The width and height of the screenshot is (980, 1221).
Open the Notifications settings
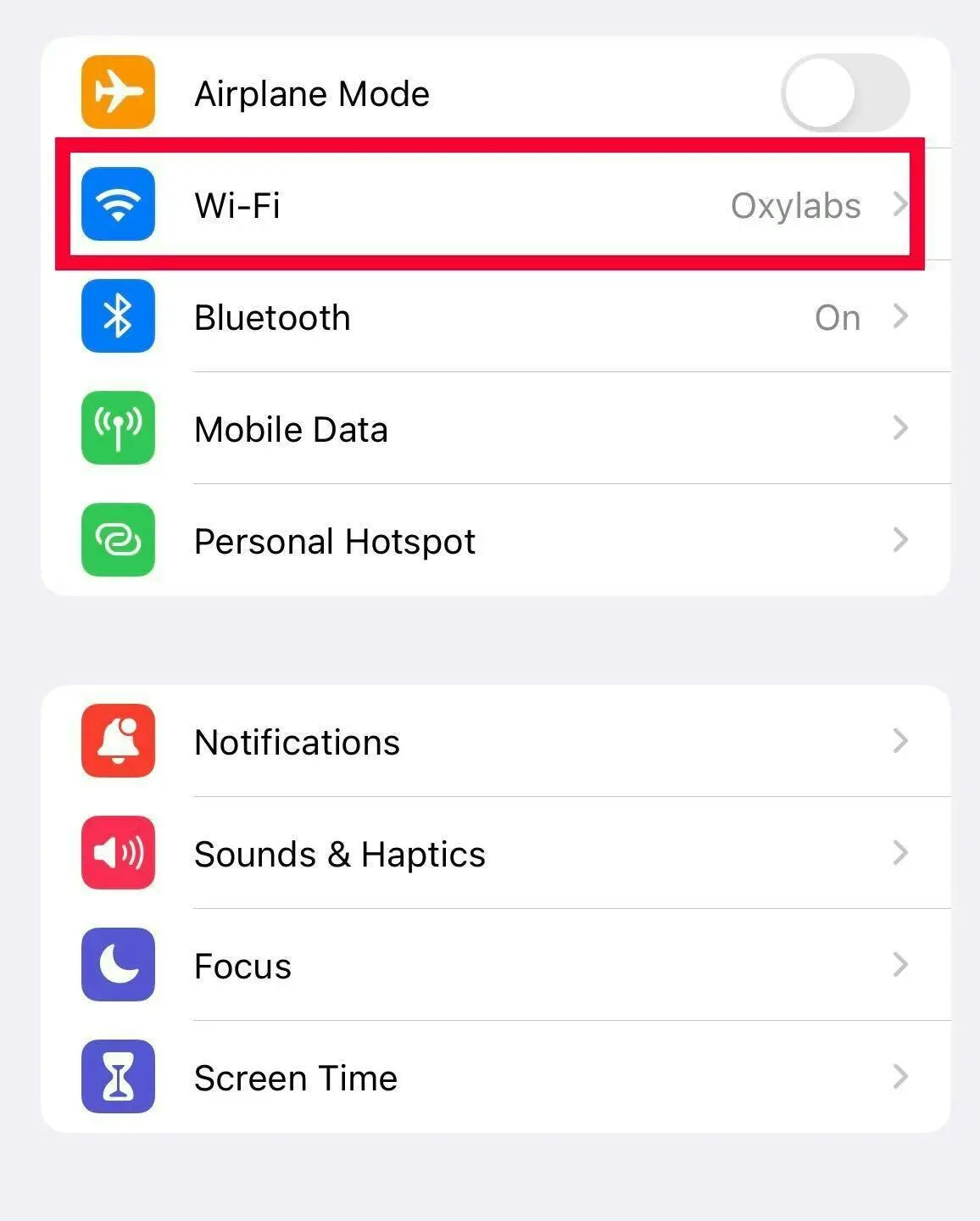point(492,742)
